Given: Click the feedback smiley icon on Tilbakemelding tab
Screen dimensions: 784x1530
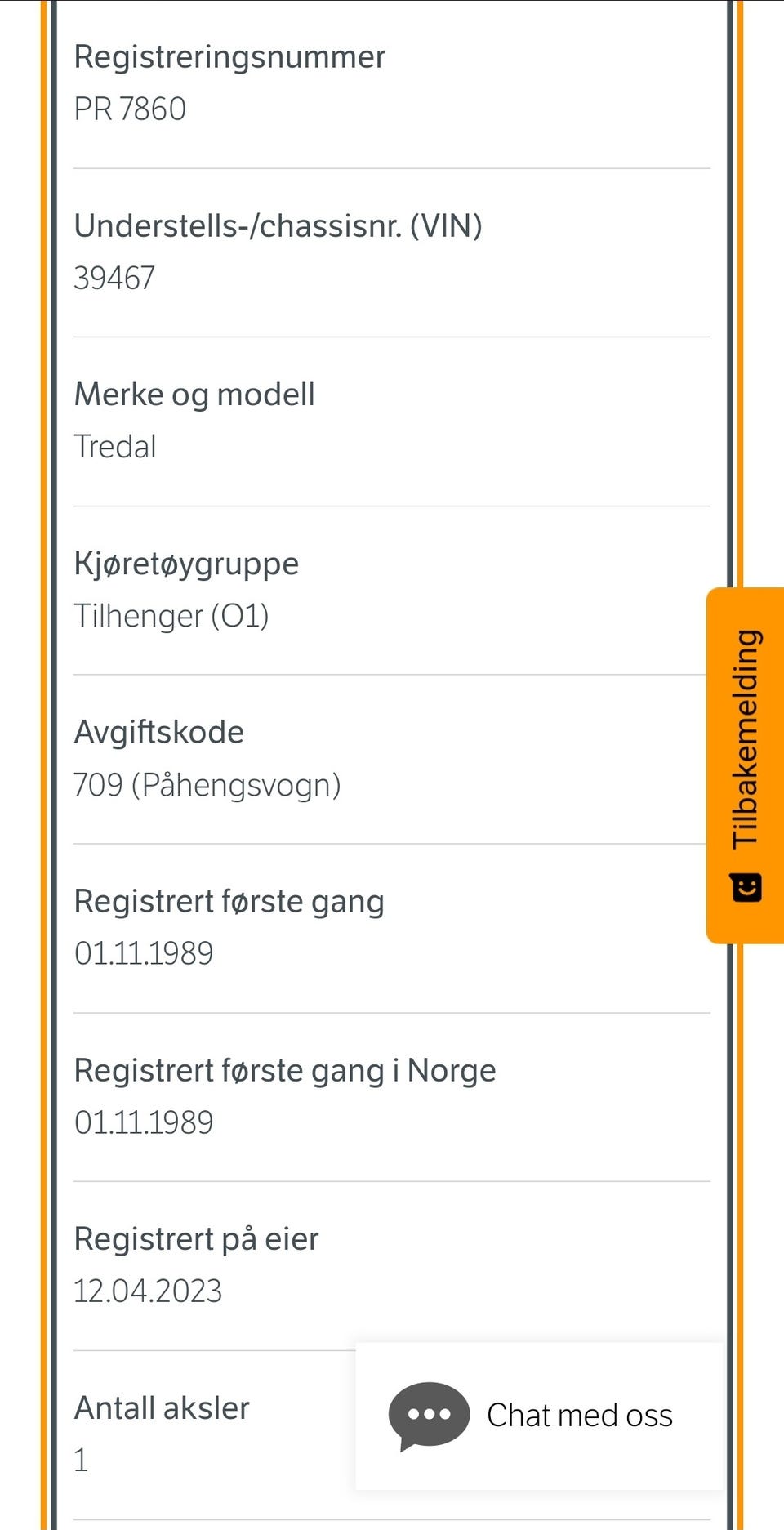Looking at the screenshot, I should [x=746, y=887].
